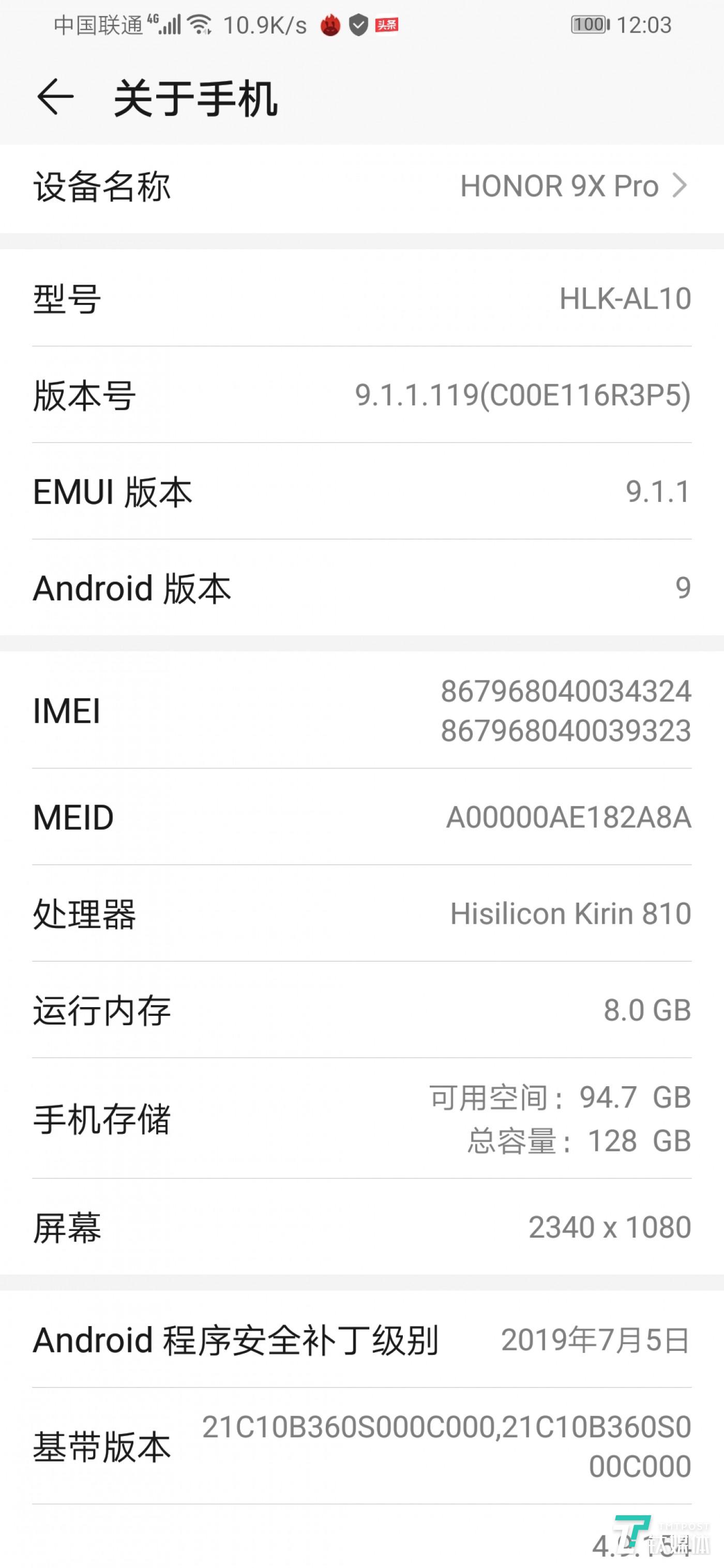Tap the Hisilicon Kirin 810 processor row
The image size is (724, 1568).
[x=361, y=914]
